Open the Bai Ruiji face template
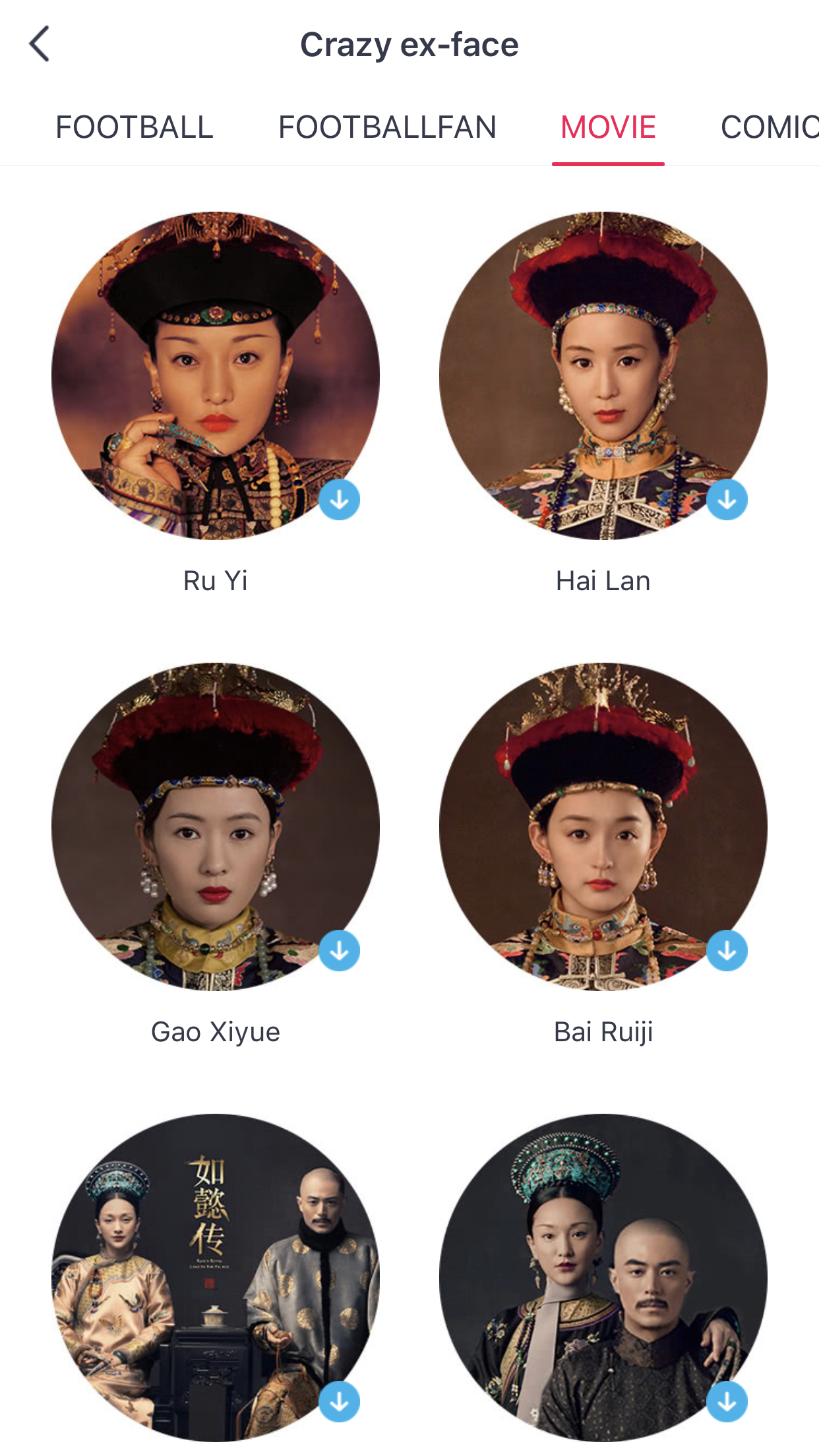819x1456 pixels. (x=603, y=826)
